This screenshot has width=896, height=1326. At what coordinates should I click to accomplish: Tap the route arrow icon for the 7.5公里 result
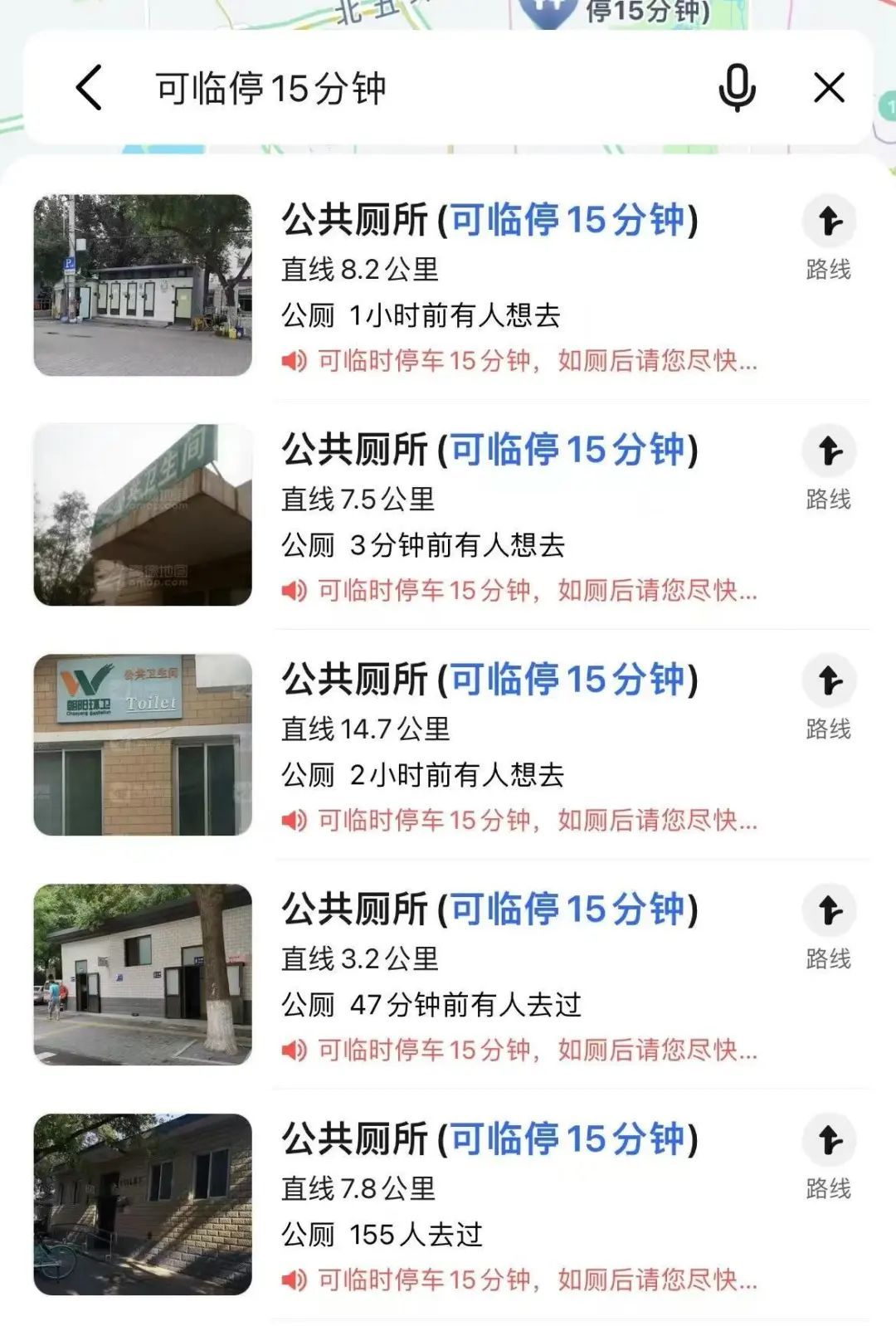click(829, 450)
